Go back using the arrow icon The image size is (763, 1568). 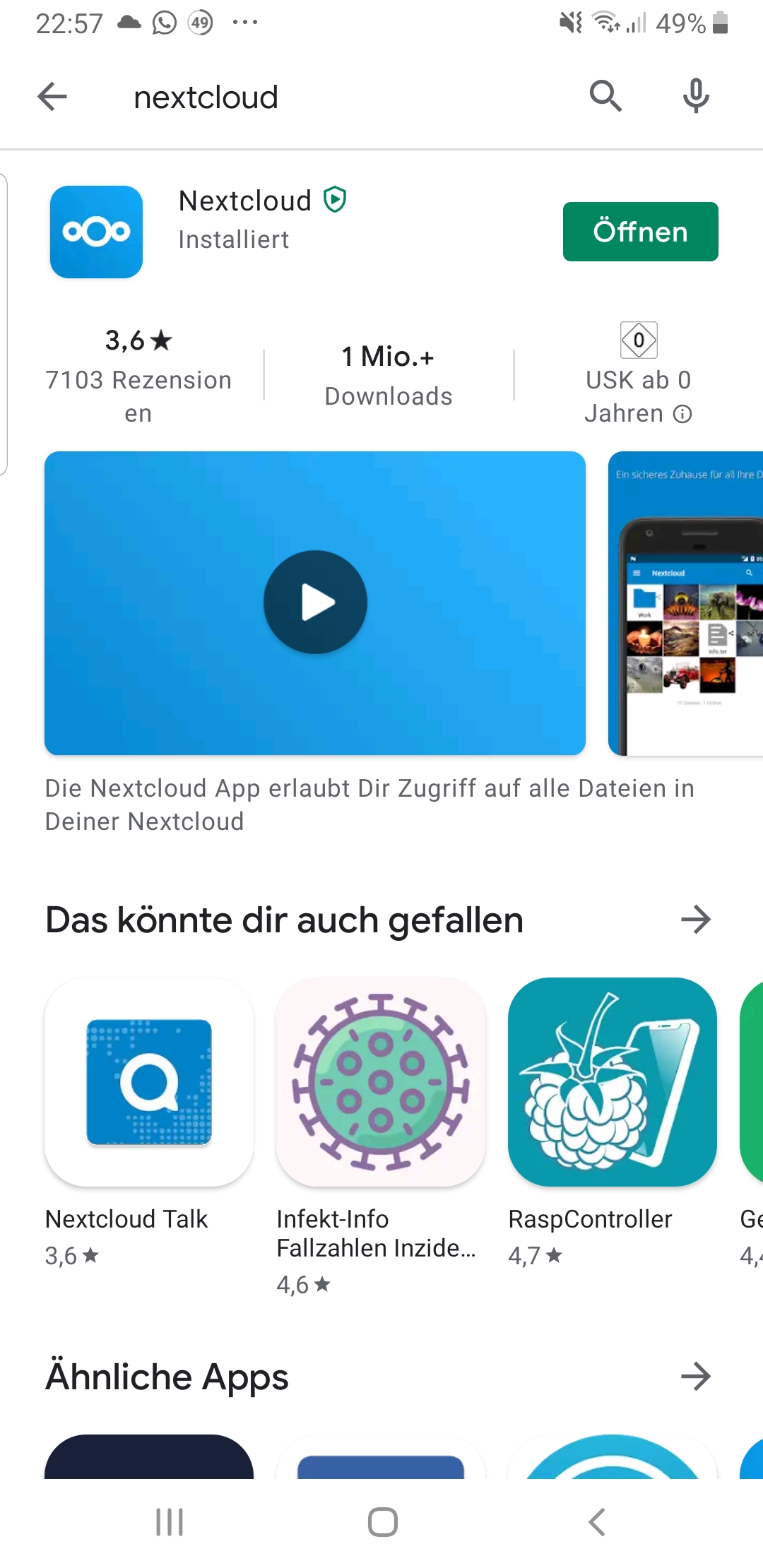(x=52, y=96)
